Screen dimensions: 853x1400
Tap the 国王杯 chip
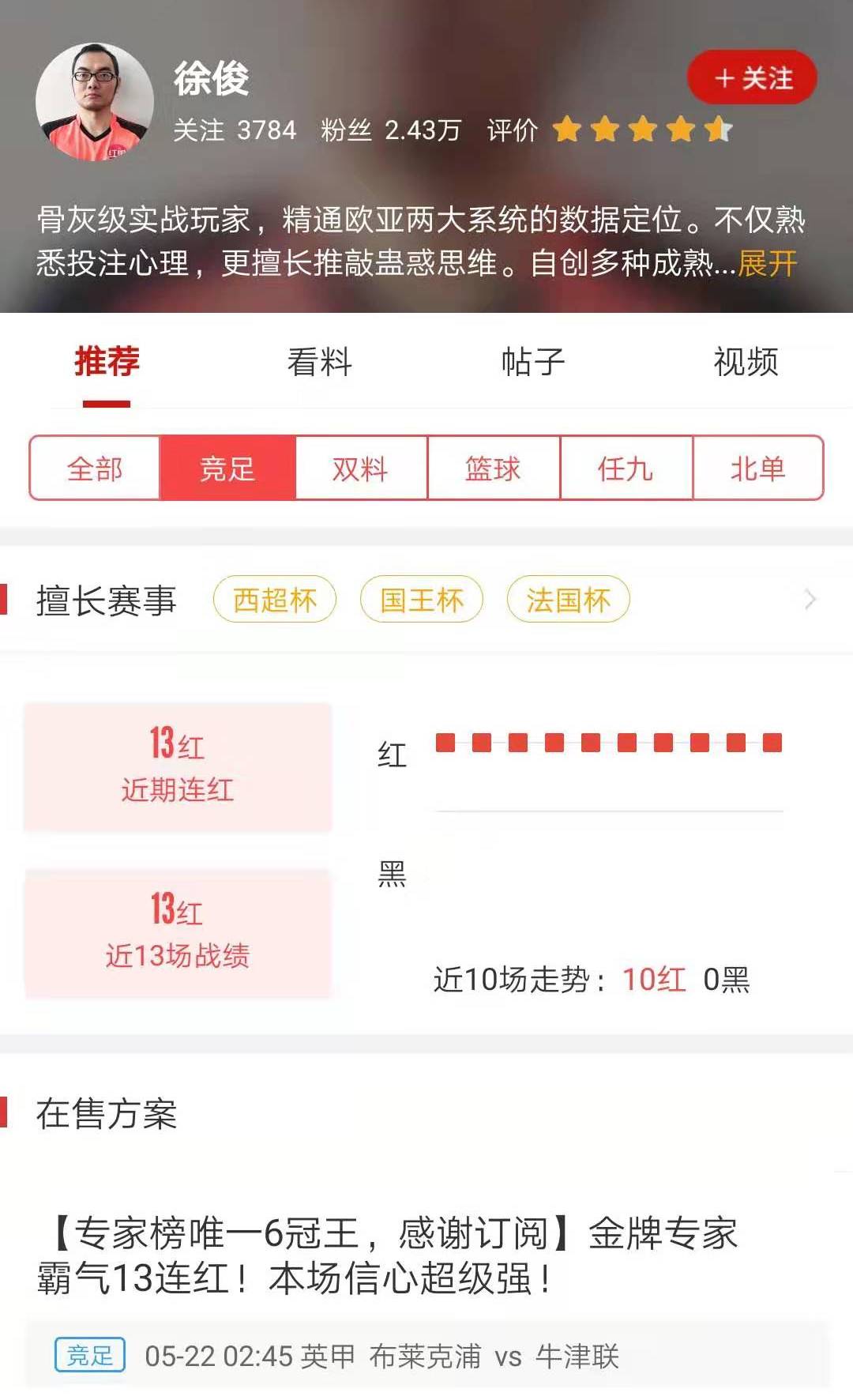tap(421, 600)
